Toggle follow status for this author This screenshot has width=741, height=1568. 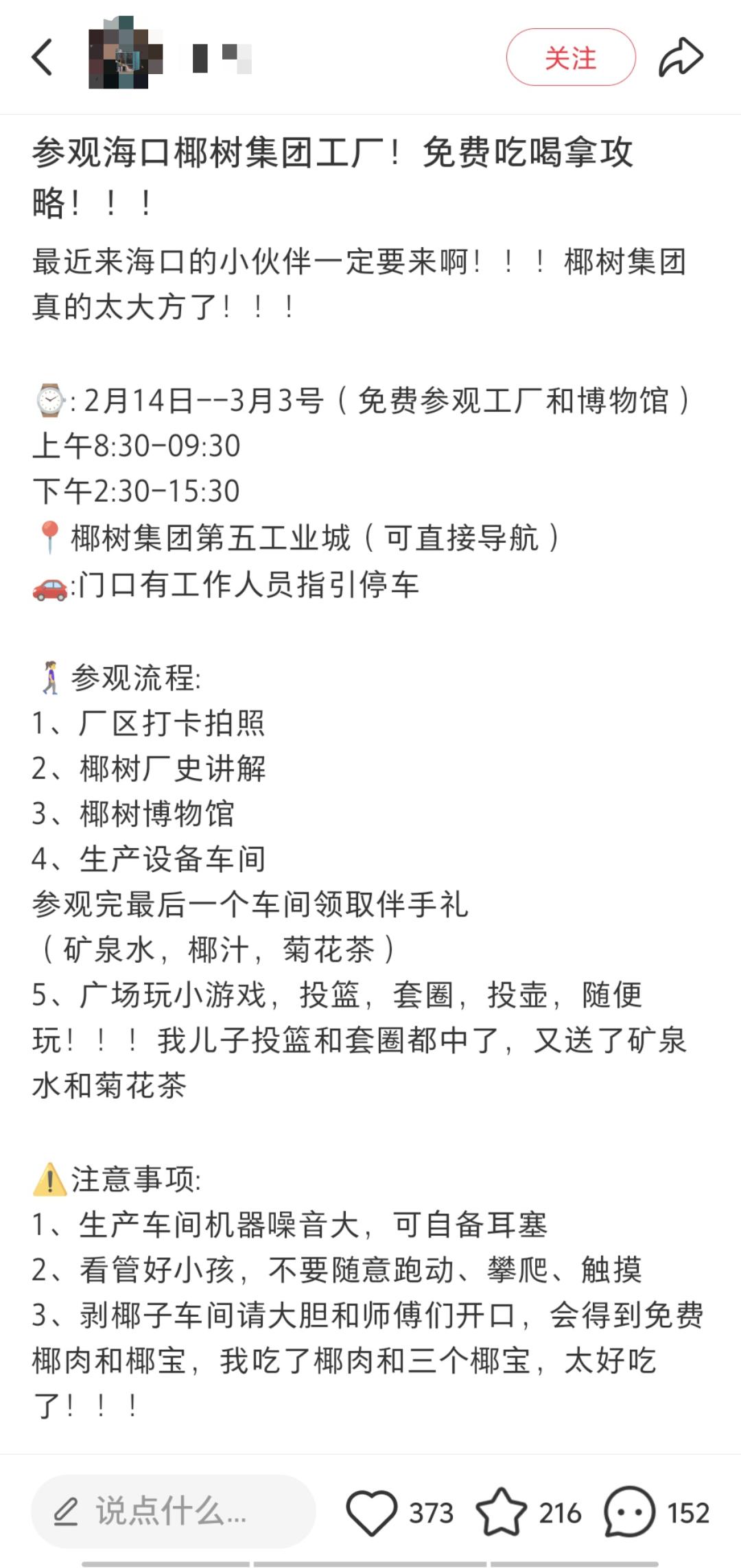click(x=572, y=58)
